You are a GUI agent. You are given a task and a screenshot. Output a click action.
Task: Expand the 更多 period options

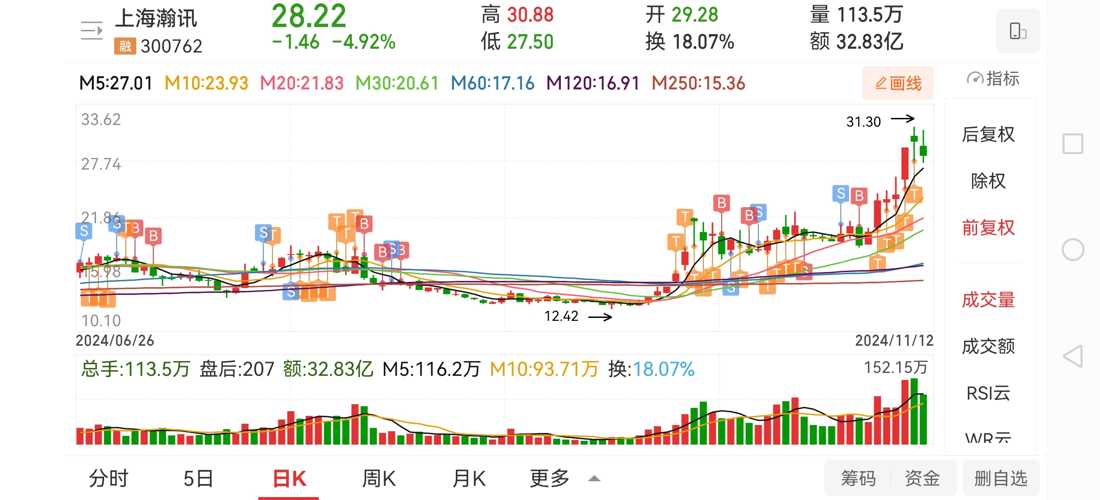[564, 478]
